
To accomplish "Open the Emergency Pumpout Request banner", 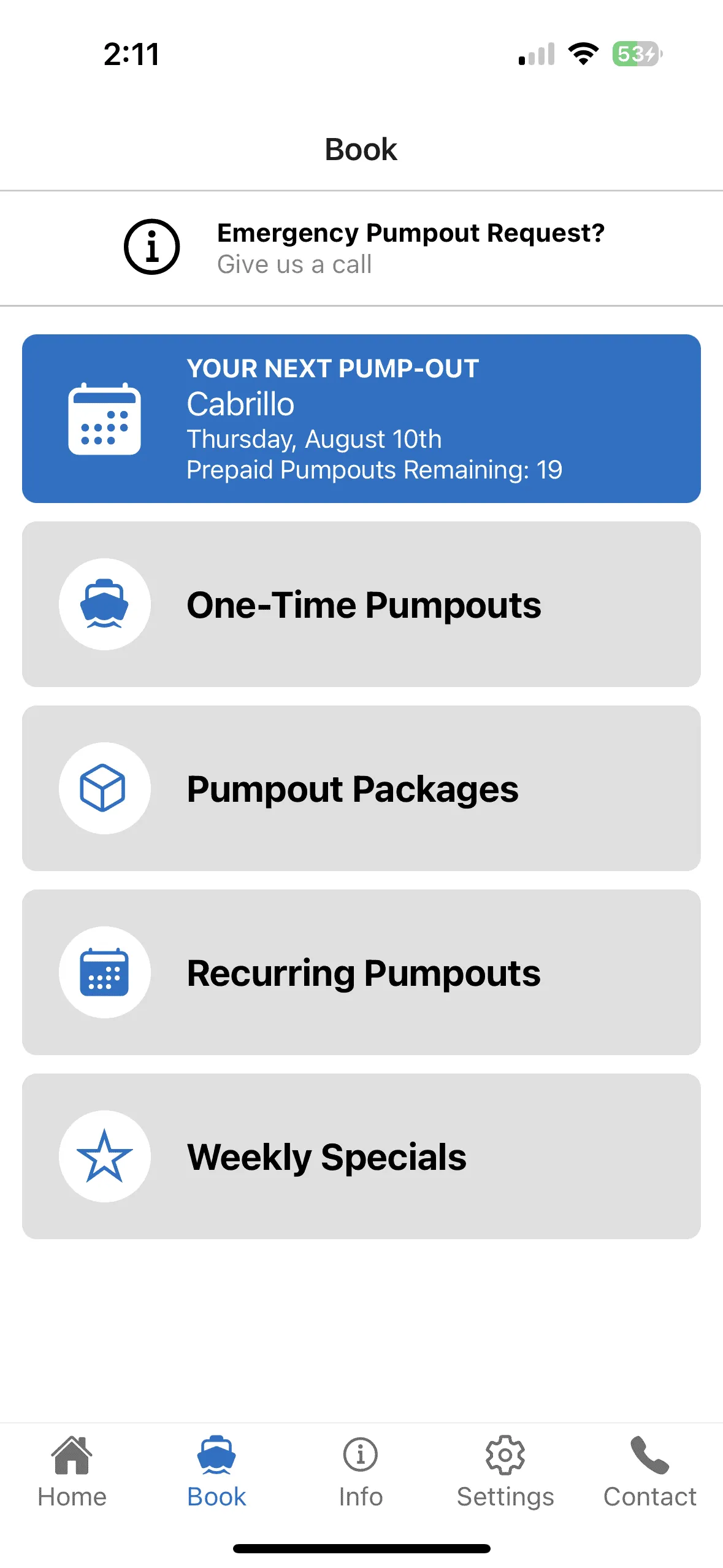I will click(361, 248).
